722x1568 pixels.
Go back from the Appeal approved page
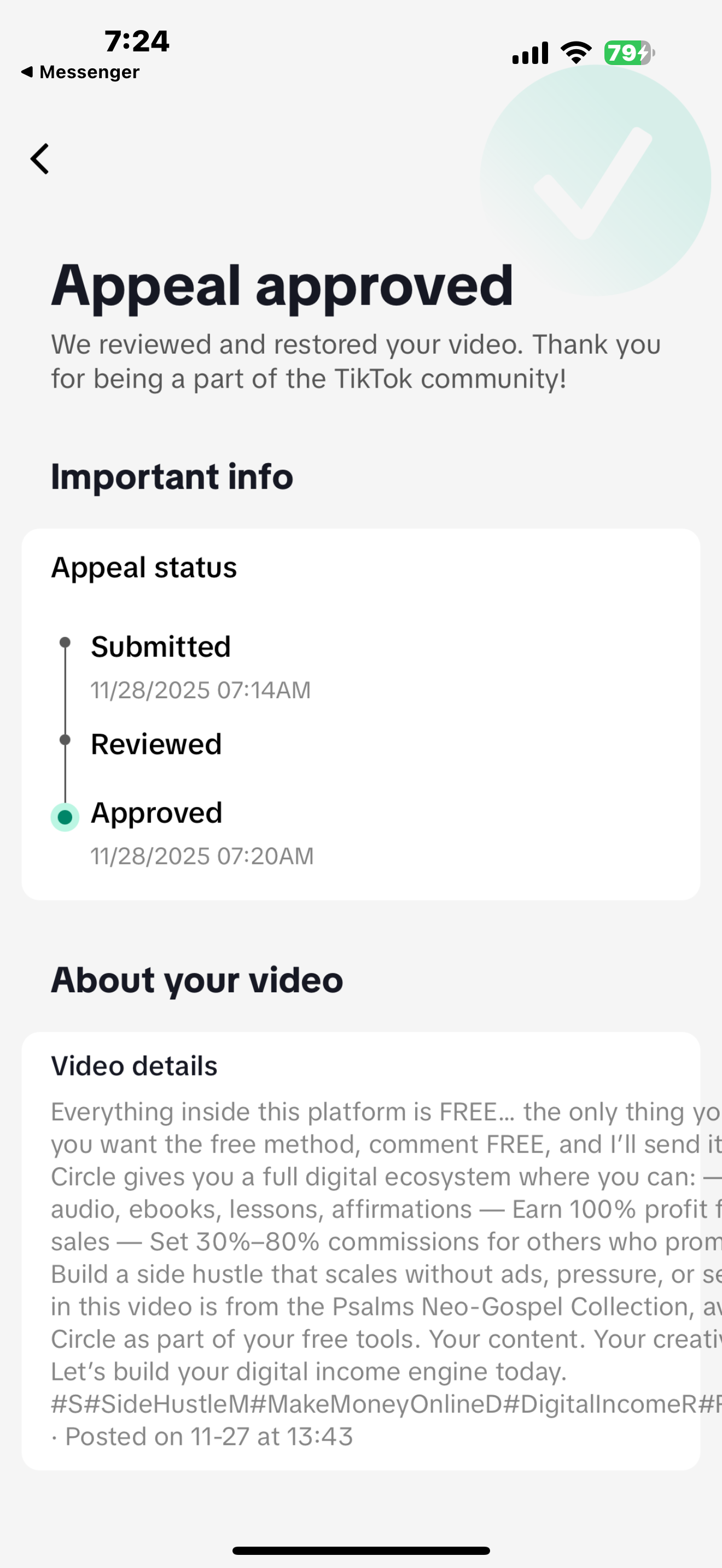pos(40,159)
